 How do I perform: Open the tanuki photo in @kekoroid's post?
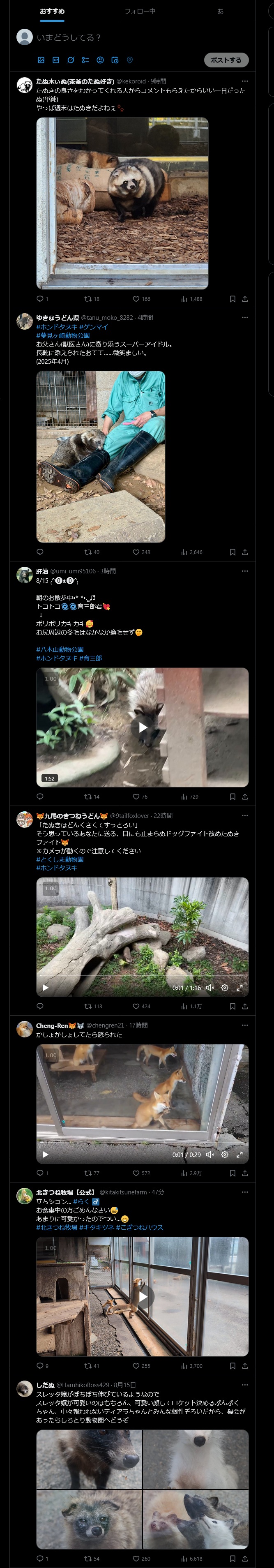122,203
